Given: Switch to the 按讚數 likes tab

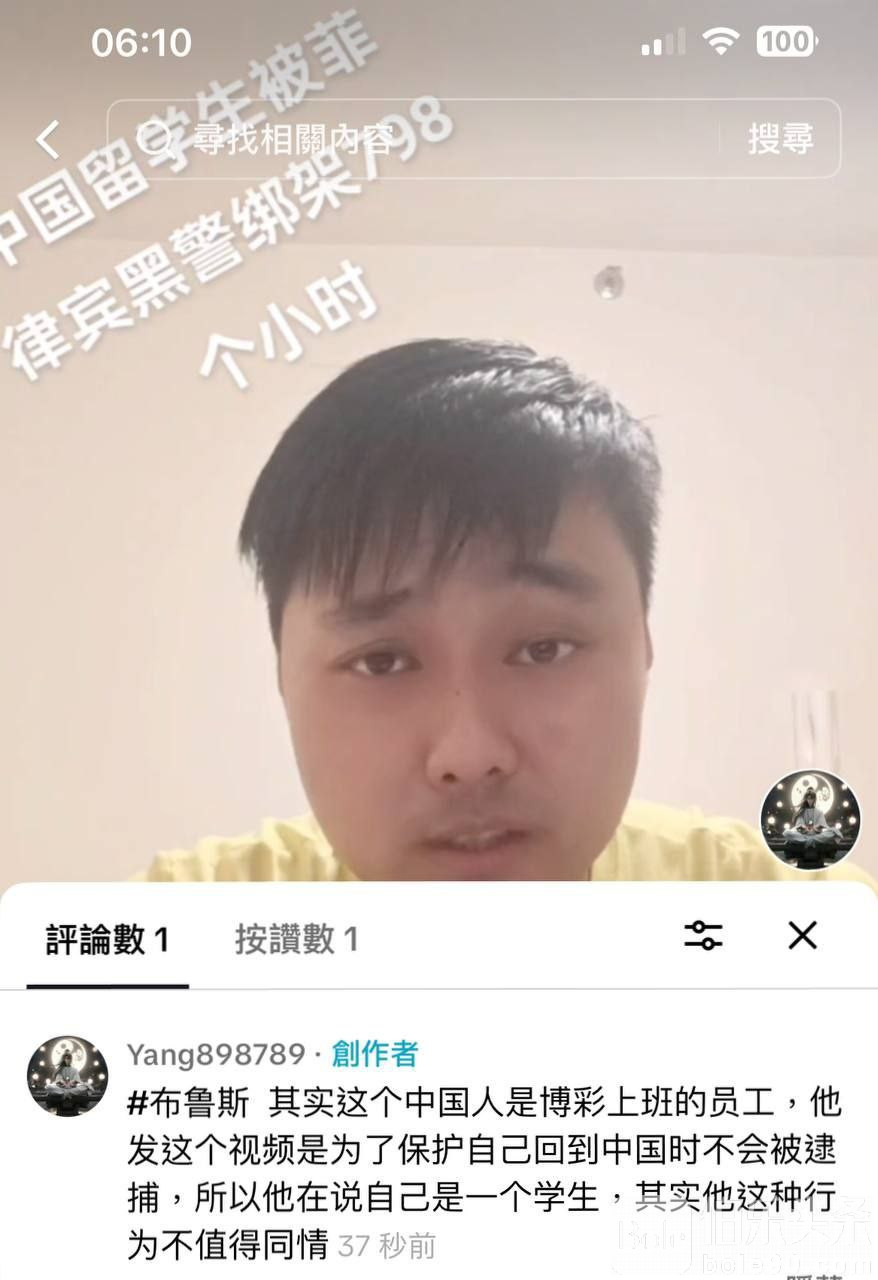Looking at the screenshot, I should click(x=296, y=939).
